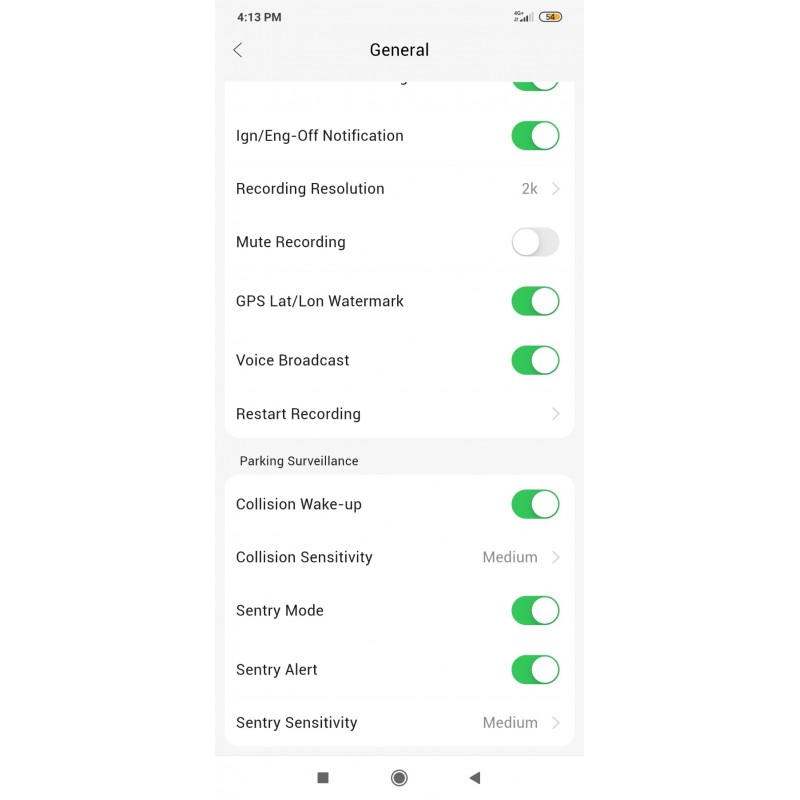Disable Voice Broadcast
The height and width of the screenshot is (800, 800).
tap(535, 360)
